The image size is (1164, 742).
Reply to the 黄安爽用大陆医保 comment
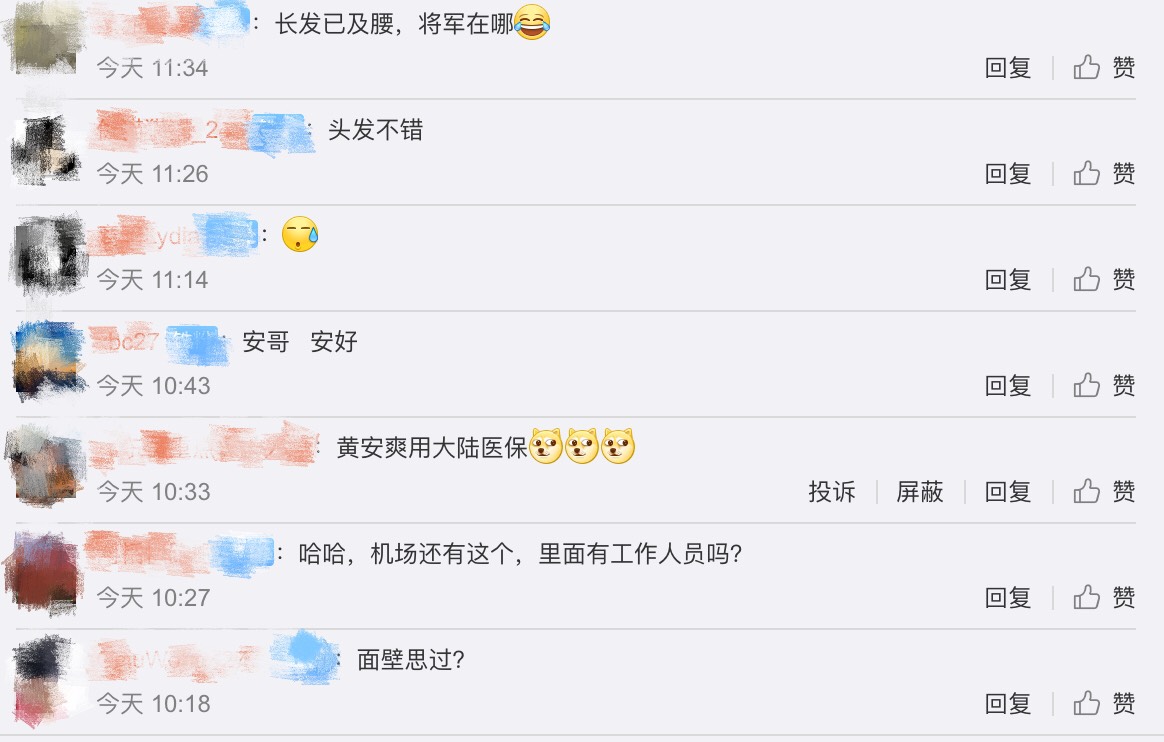tap(1007, 492)
